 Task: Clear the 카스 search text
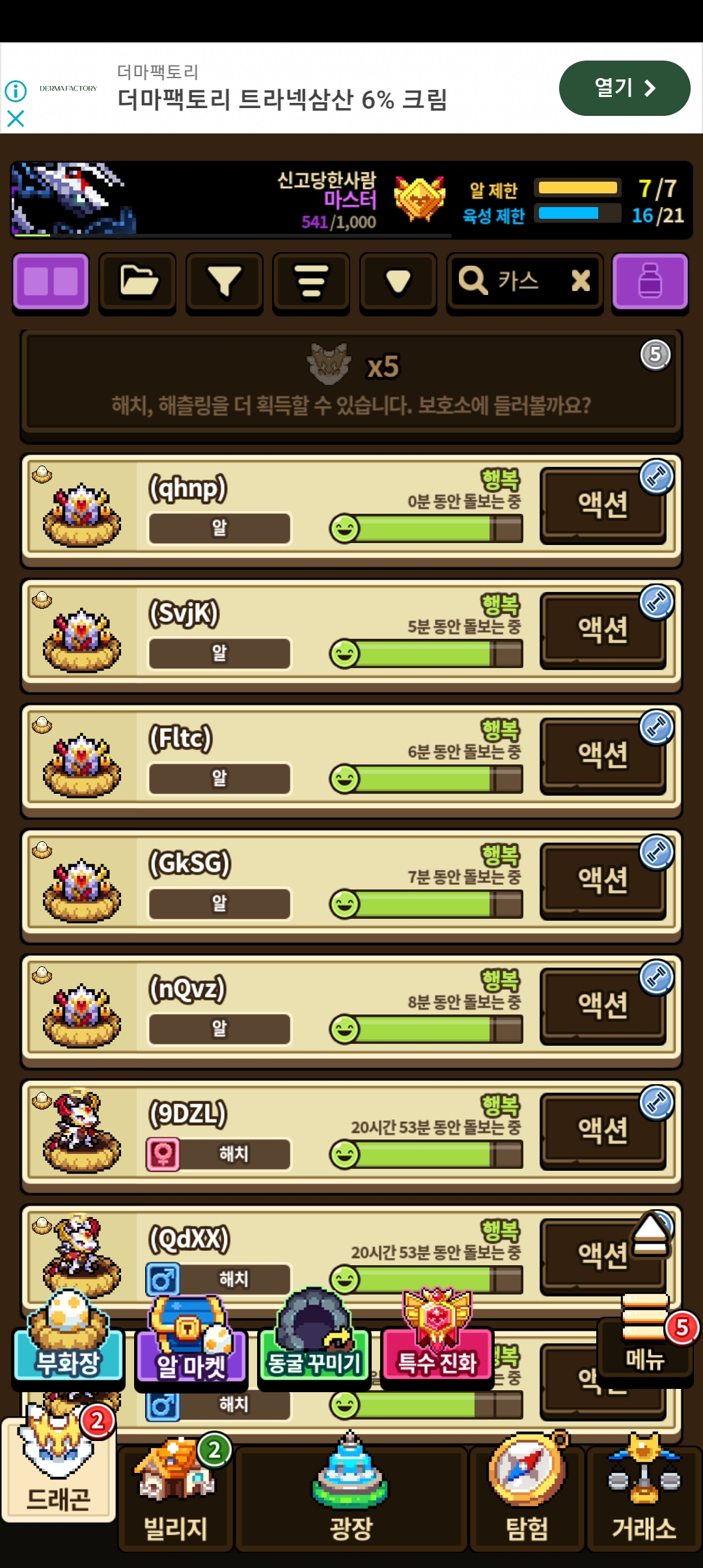[580, 281]
